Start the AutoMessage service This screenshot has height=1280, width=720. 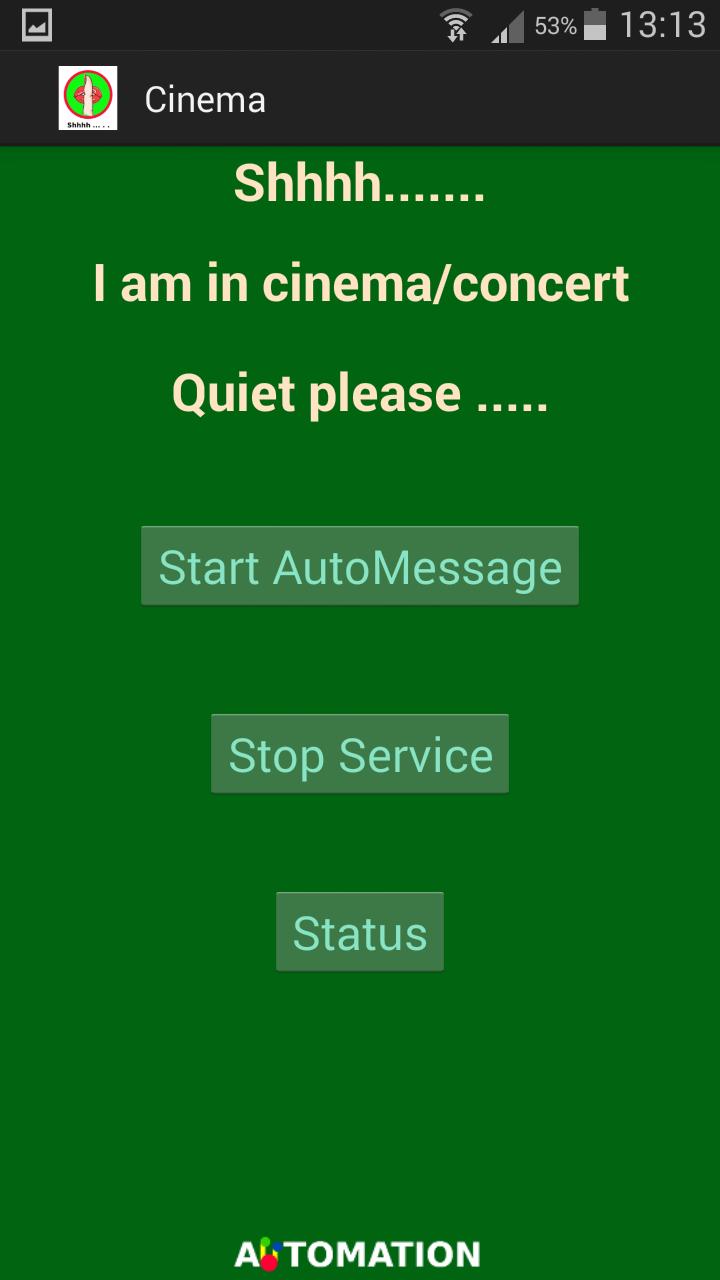[x=360, y=566]
